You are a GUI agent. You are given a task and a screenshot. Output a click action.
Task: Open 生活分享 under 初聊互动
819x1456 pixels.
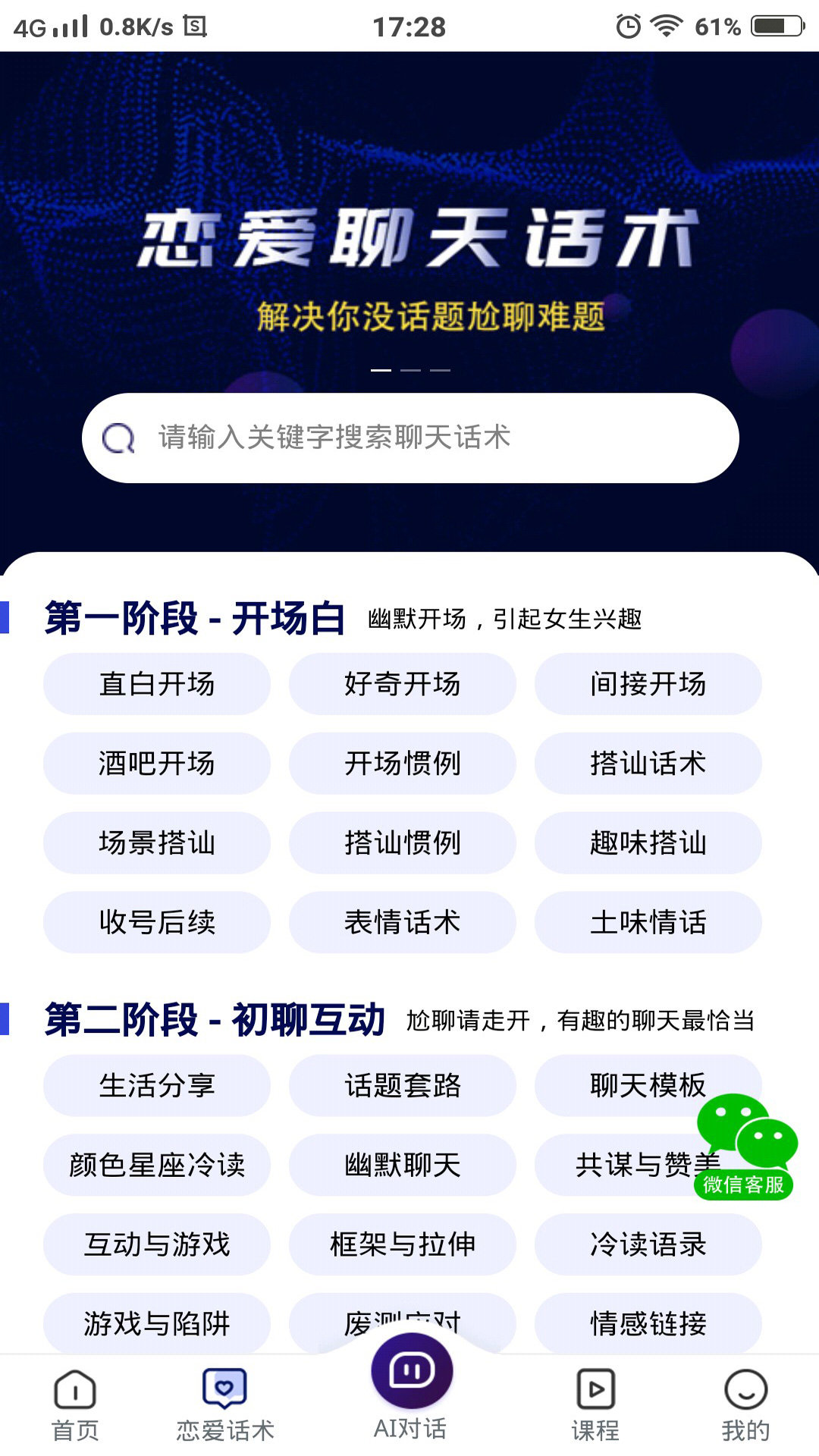click(x=157, y=1086)
